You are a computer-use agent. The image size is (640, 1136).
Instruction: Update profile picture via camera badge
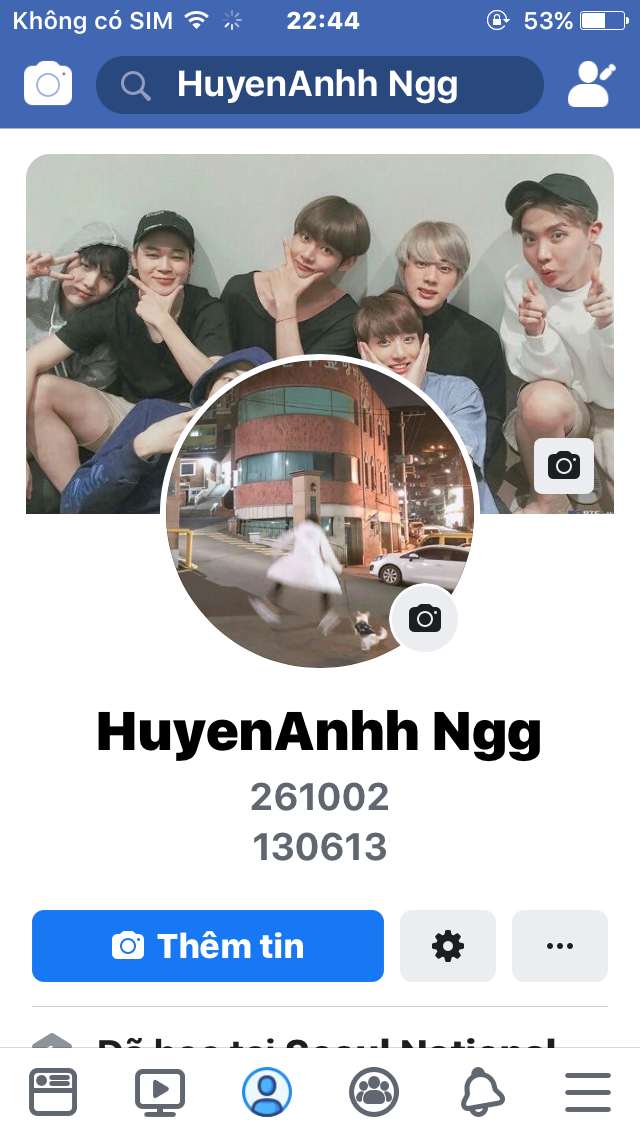pos(424,618)
